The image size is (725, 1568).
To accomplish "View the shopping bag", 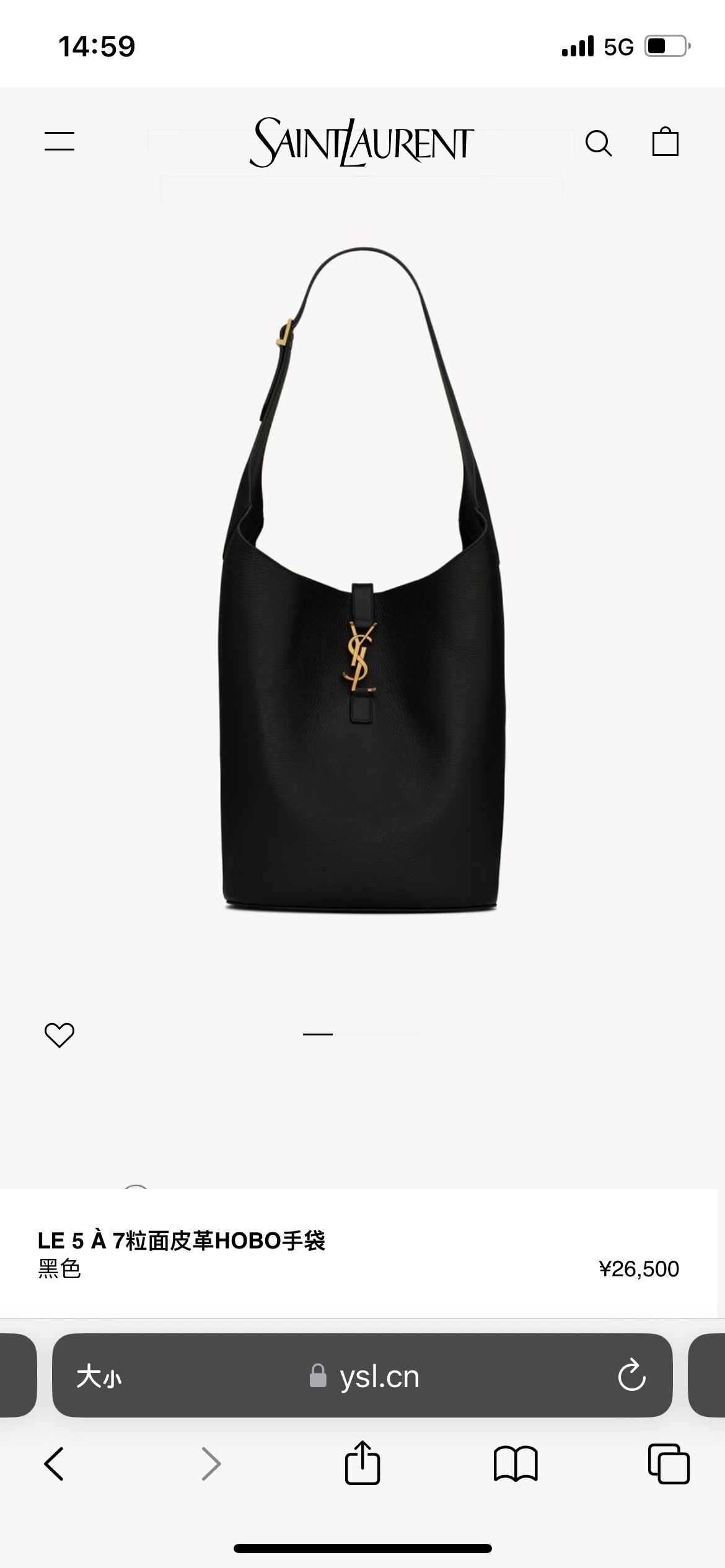I will tap(665, 142).
